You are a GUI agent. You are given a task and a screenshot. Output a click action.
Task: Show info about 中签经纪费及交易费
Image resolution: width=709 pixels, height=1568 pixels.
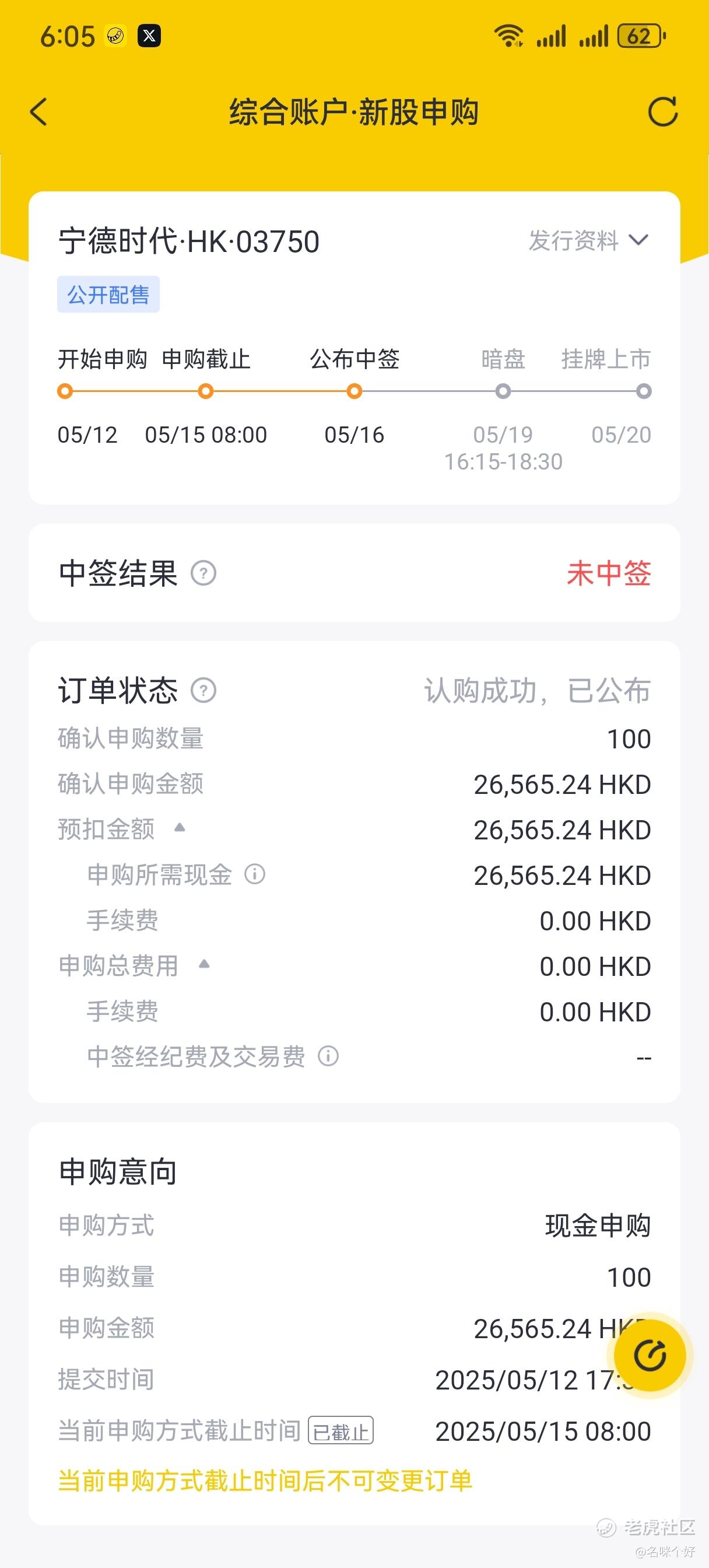[328, 1056]
